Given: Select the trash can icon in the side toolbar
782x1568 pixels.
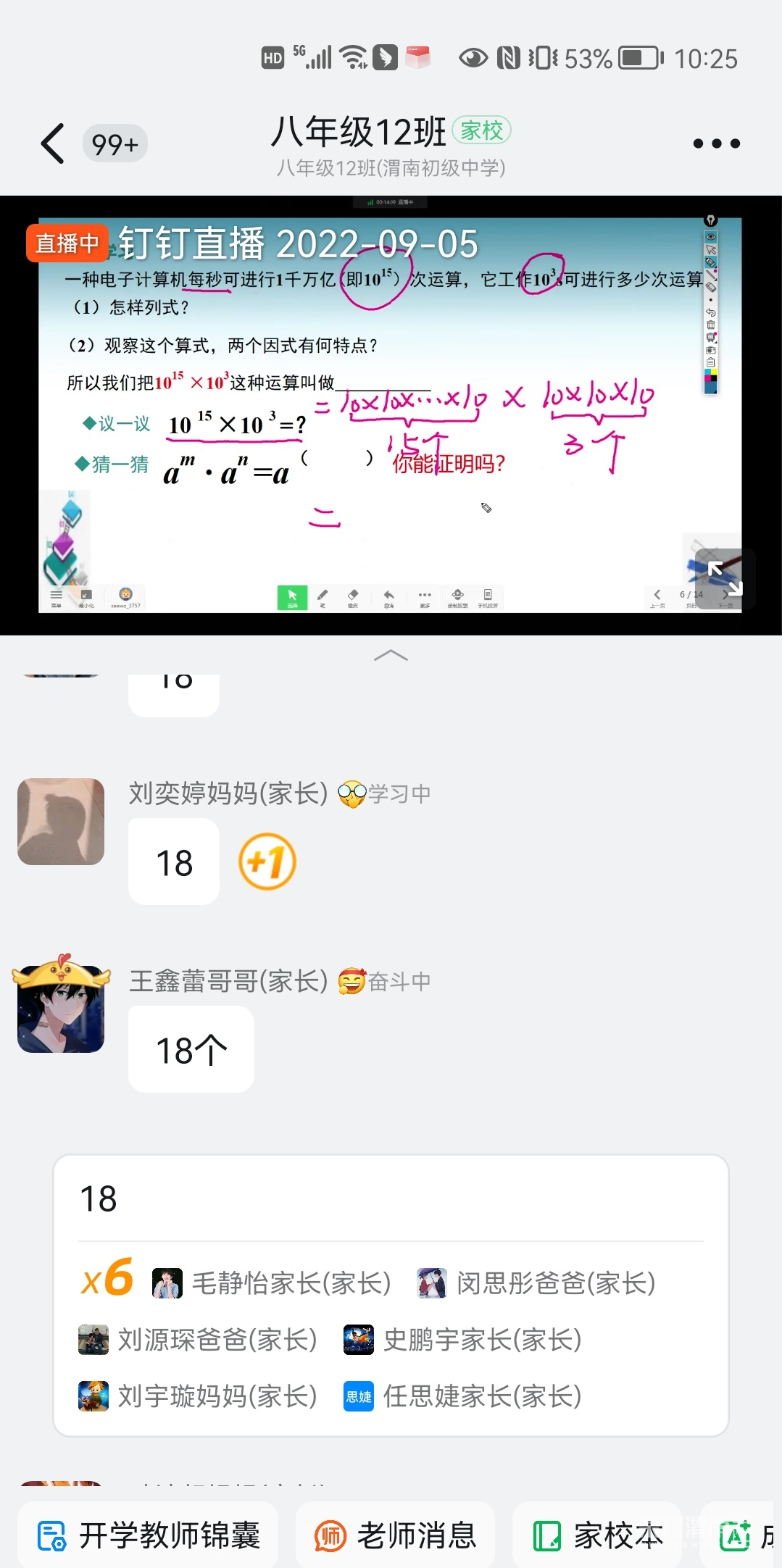Looking at the screenshot, I should tap(711, 322).
